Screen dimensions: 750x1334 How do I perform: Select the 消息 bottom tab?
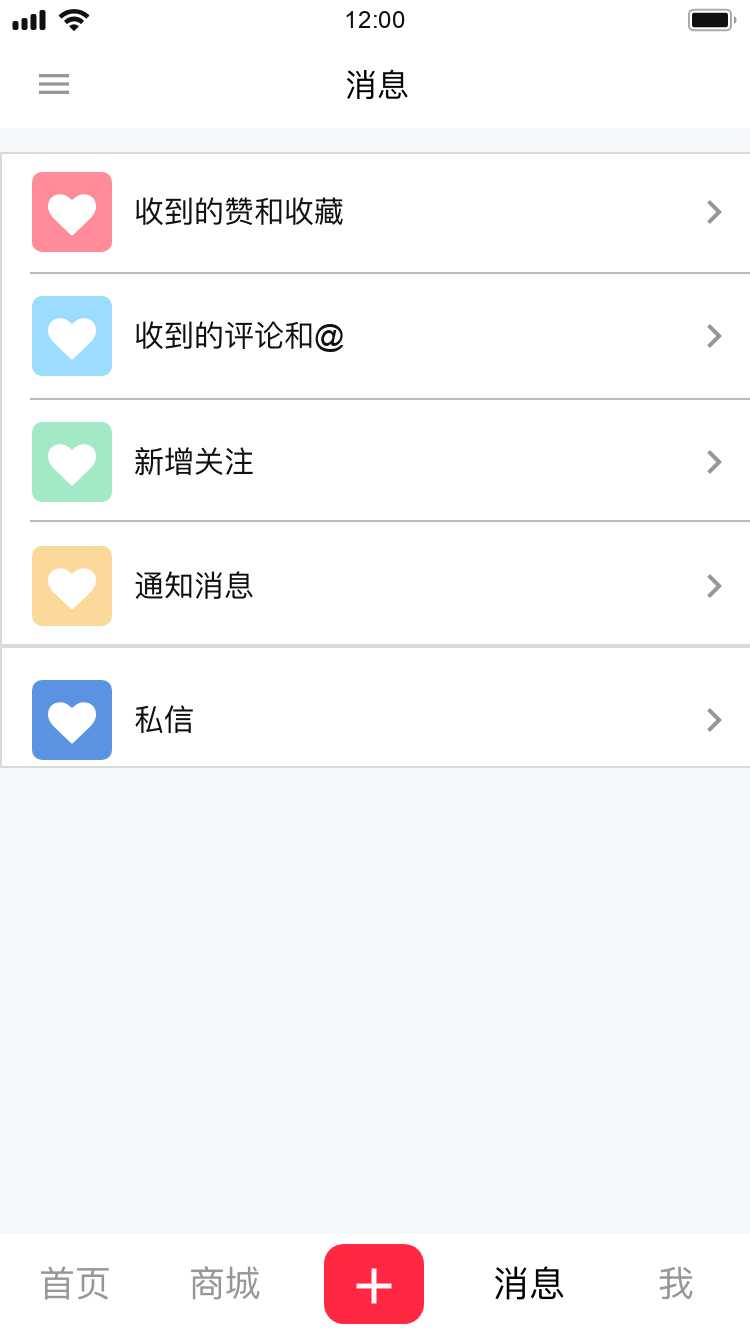529,1284
